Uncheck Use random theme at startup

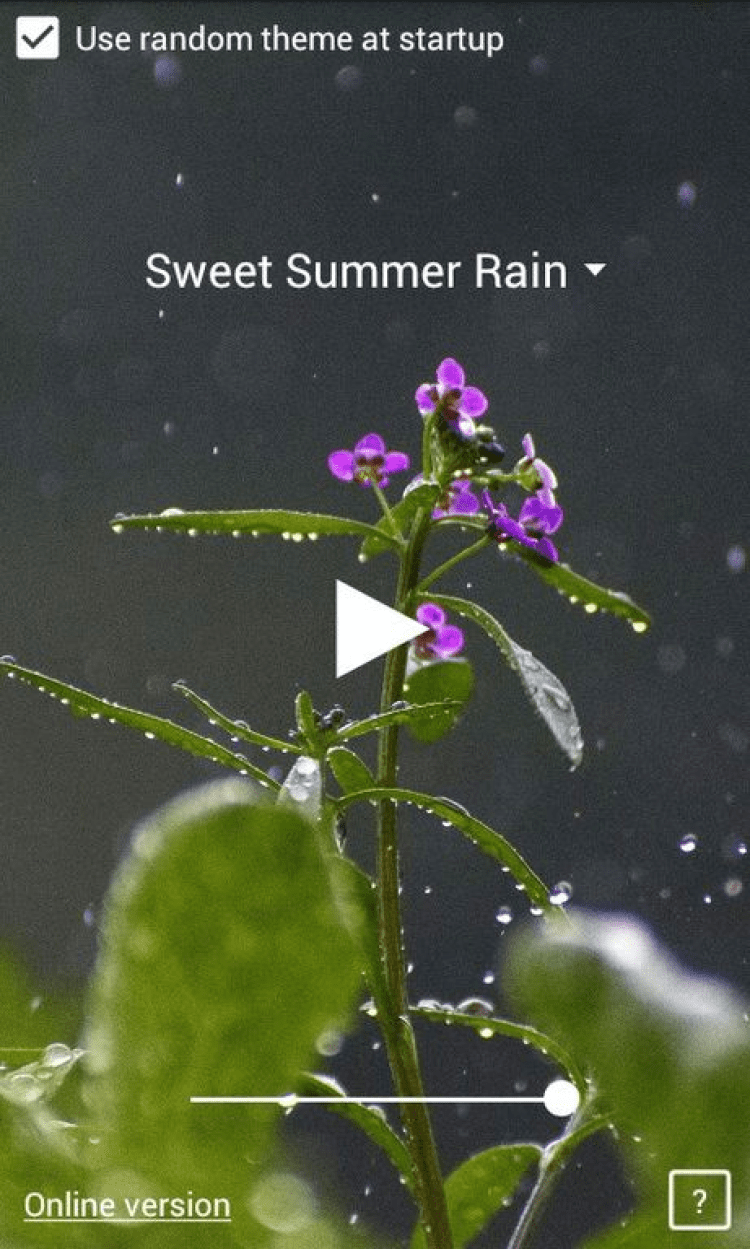click(x=37, y=38)
